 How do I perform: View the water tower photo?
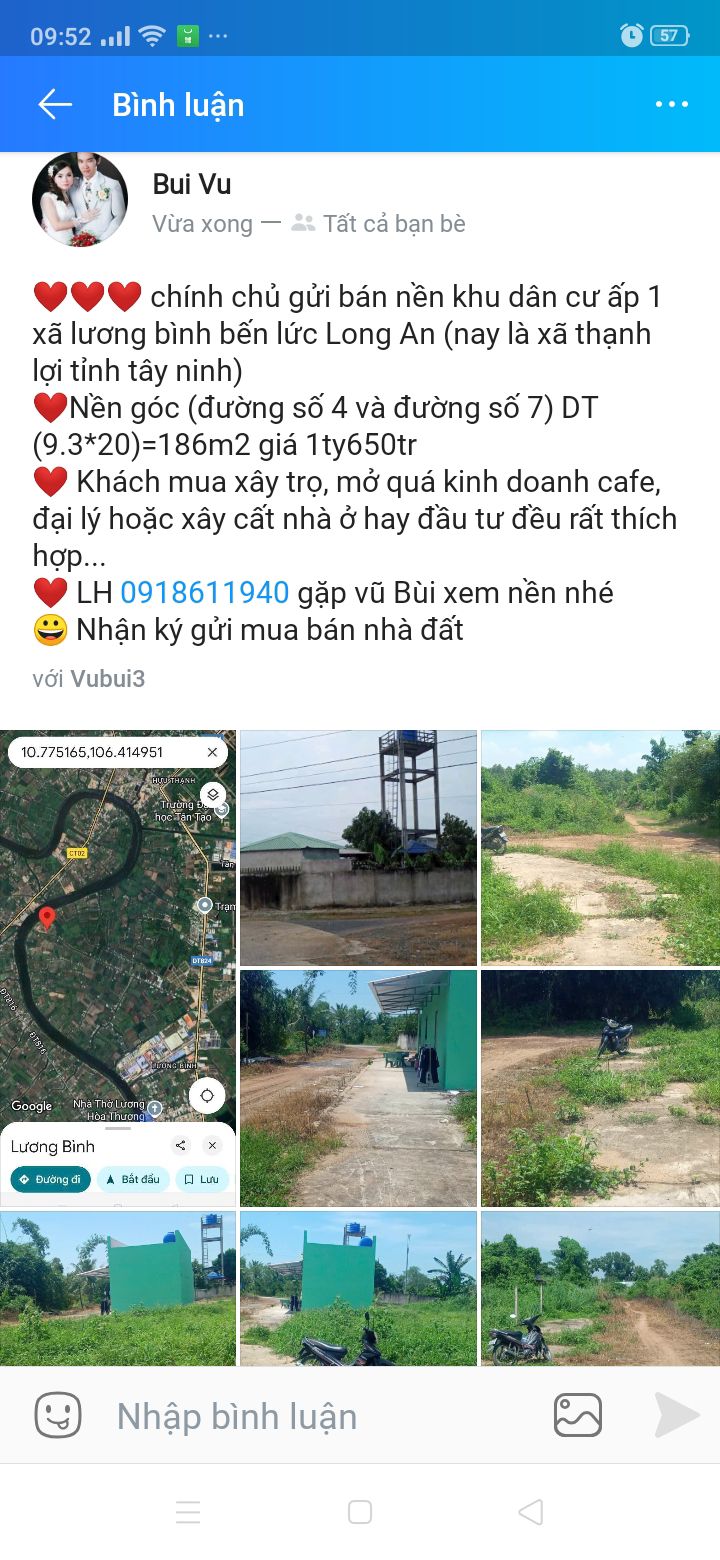coord(358,847)
